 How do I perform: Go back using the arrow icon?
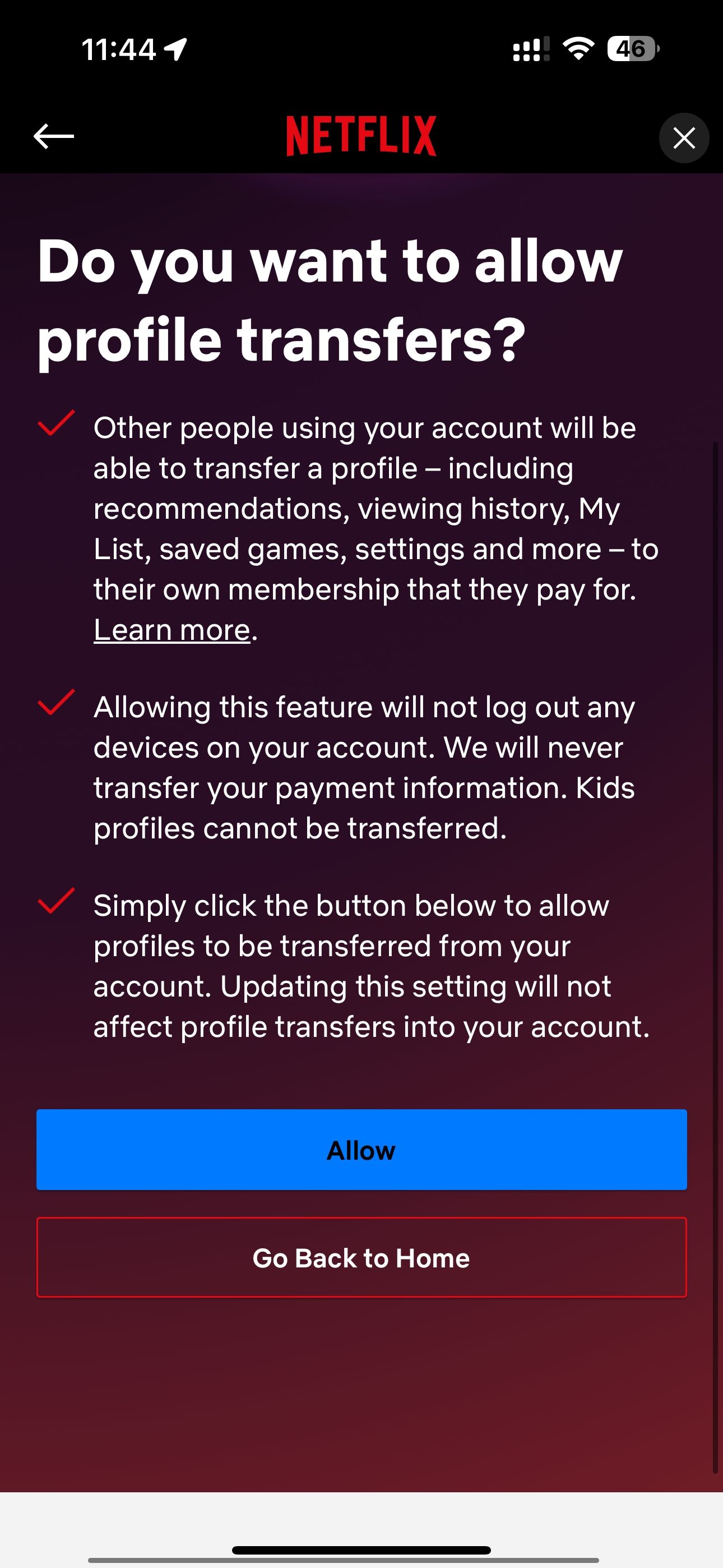tap(54, 136)
